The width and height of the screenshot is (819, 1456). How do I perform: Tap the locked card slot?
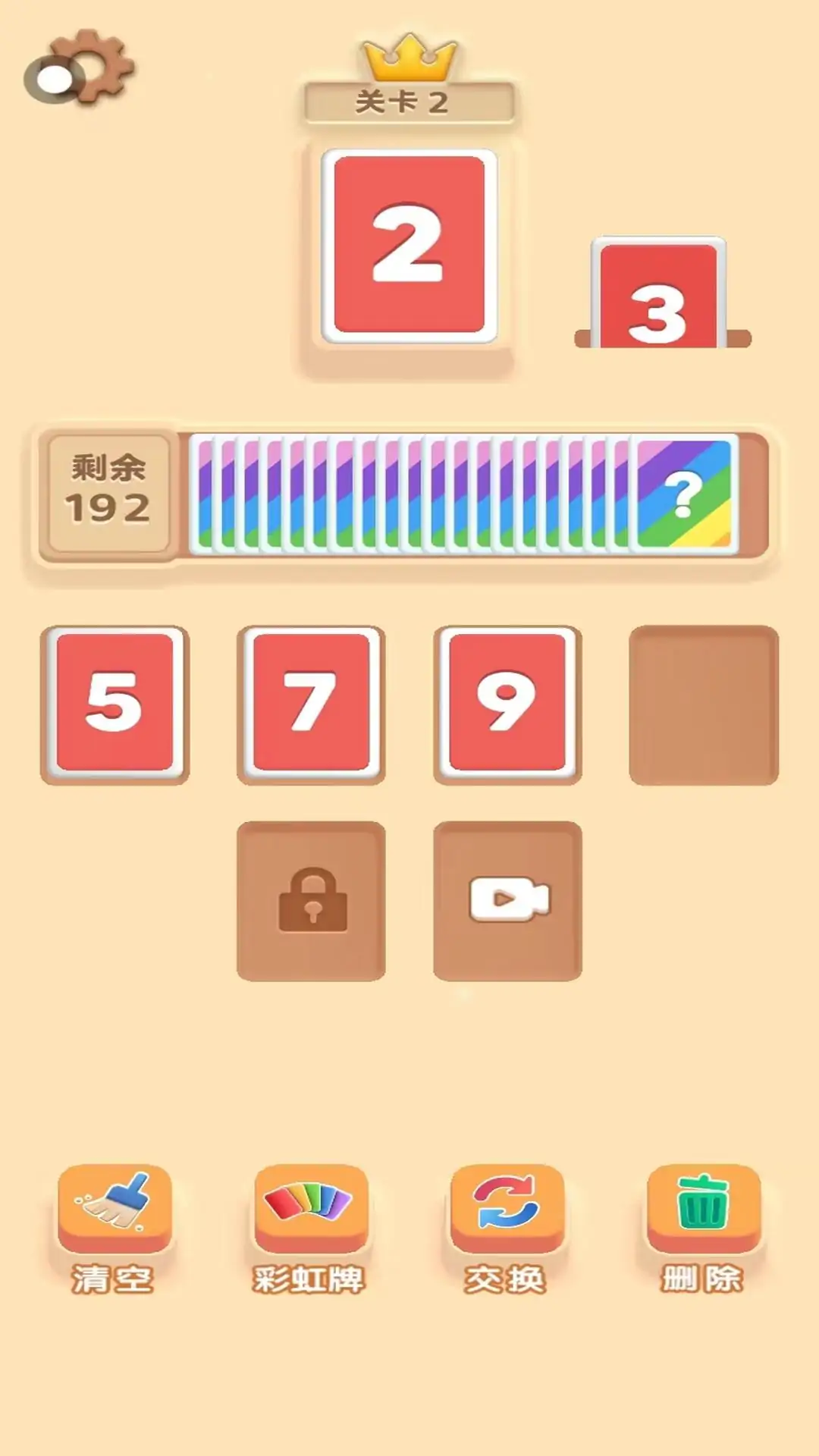point(311,900)
